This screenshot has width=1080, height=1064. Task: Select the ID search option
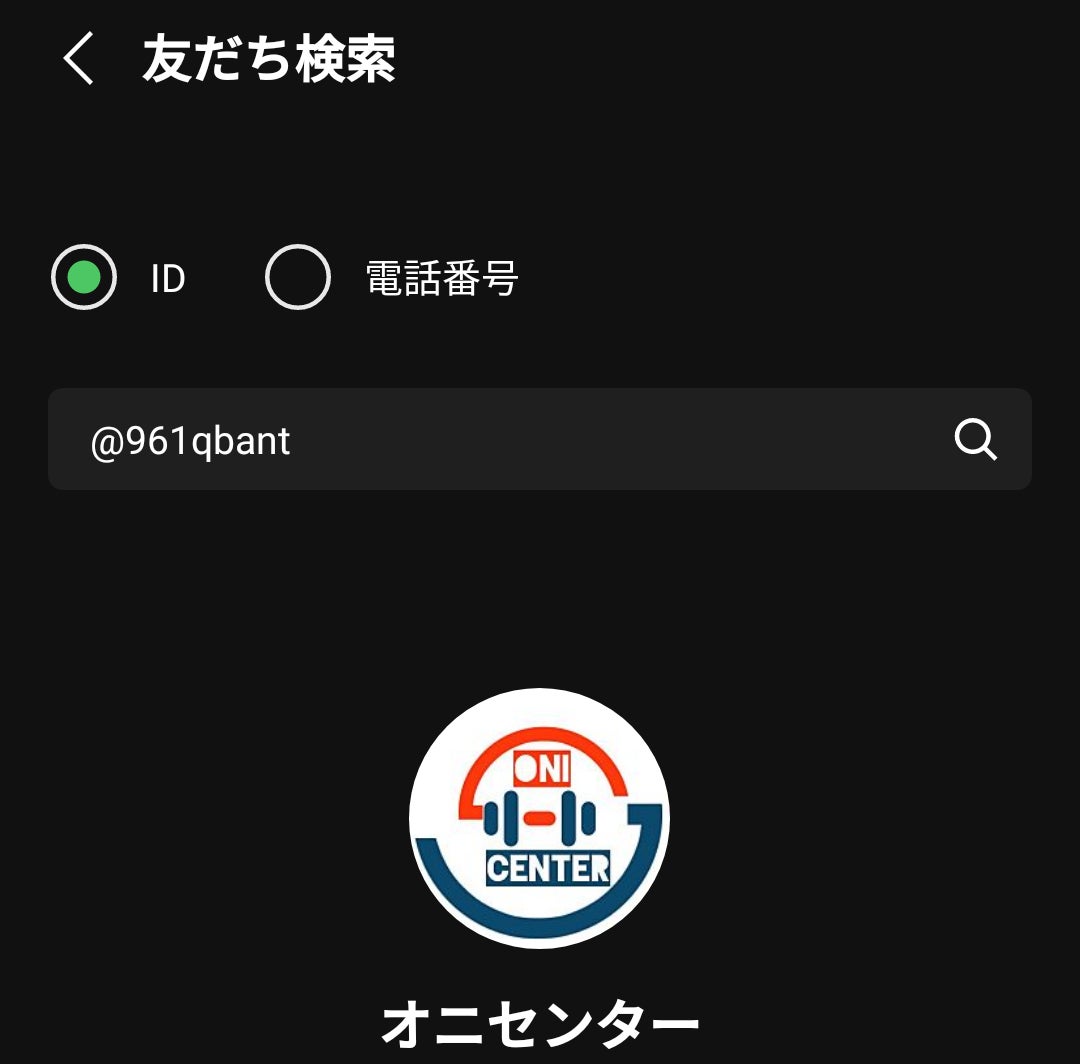[84, 277]
